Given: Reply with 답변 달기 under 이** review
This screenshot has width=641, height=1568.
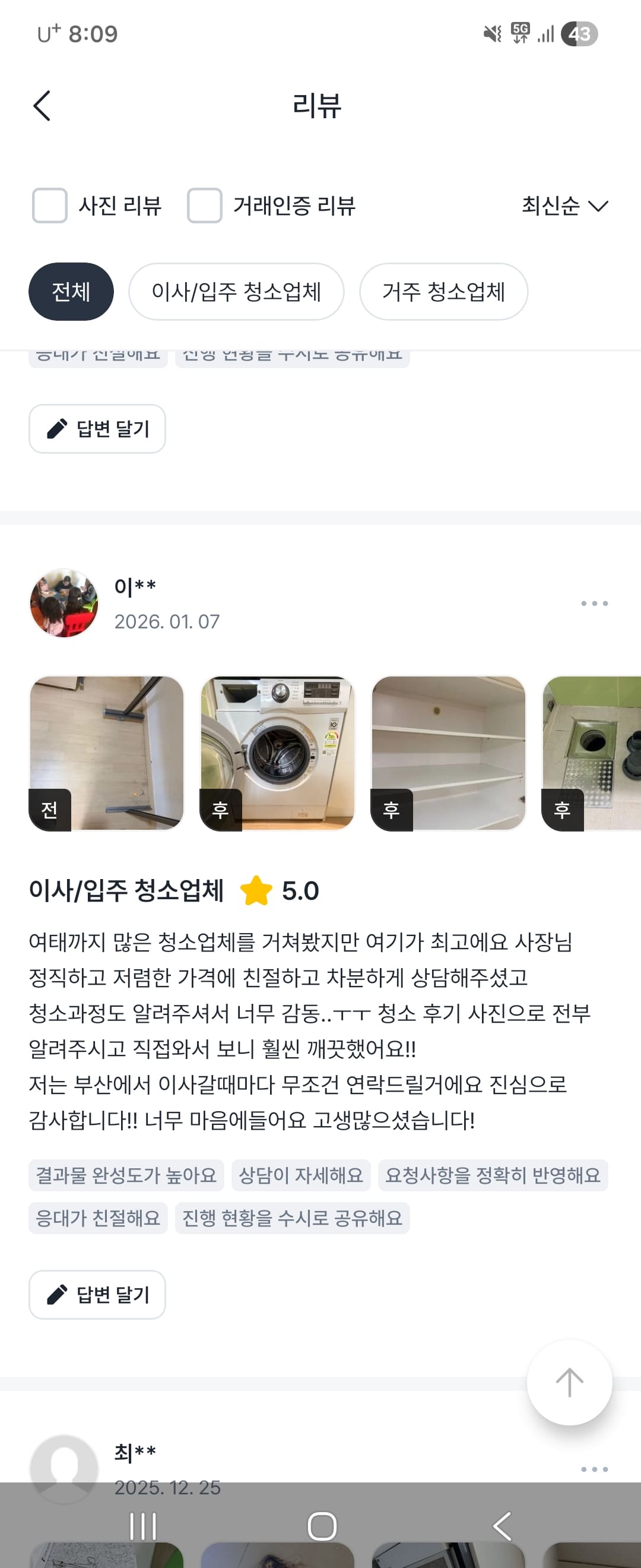Looking at the screenshot, I should click(x=97, y=1294).
